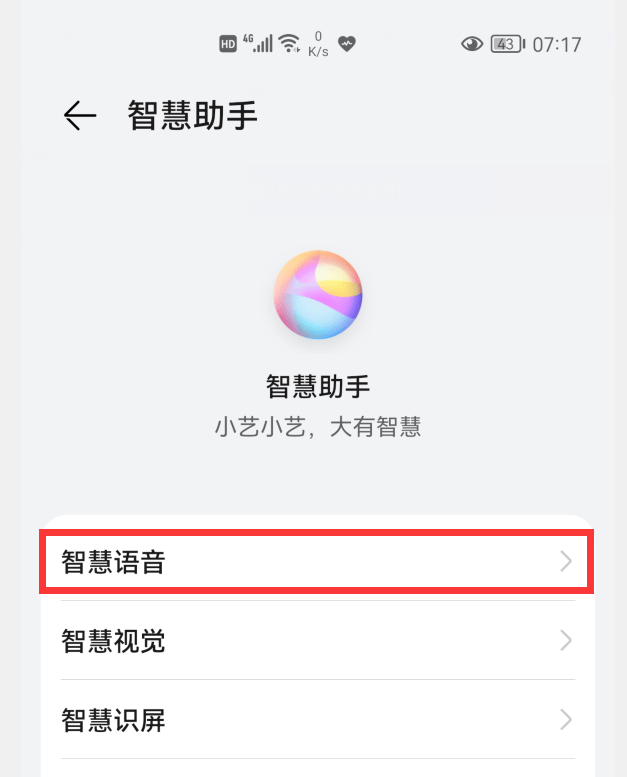
Task: Open the 智慧识屏 settings row
Action: [317, 719]
